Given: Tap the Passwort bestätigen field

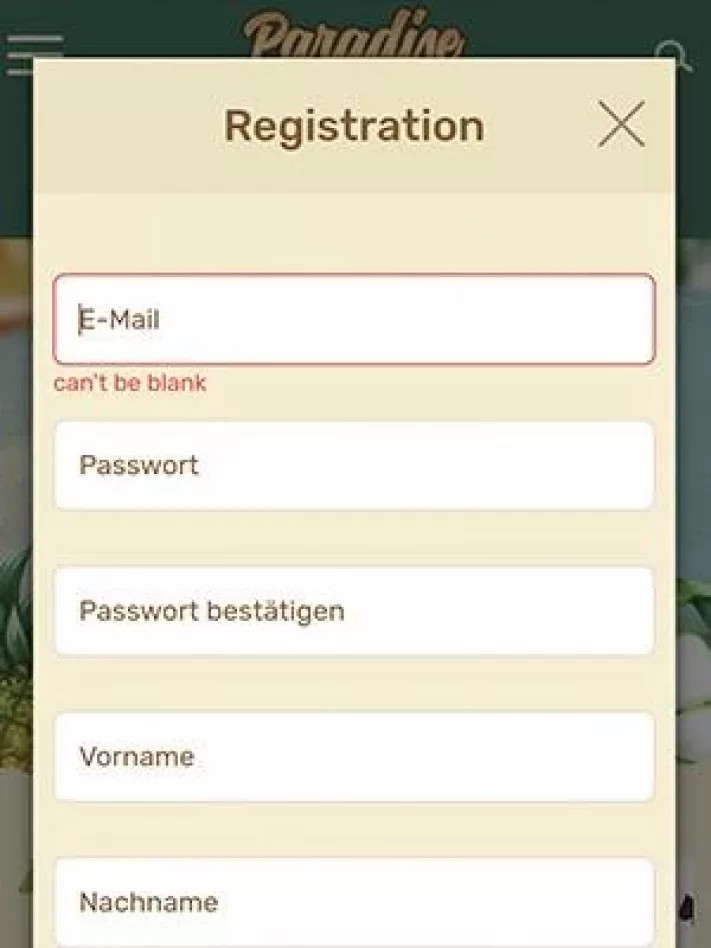Looking at the screenshot, I should tap(354, 611).
